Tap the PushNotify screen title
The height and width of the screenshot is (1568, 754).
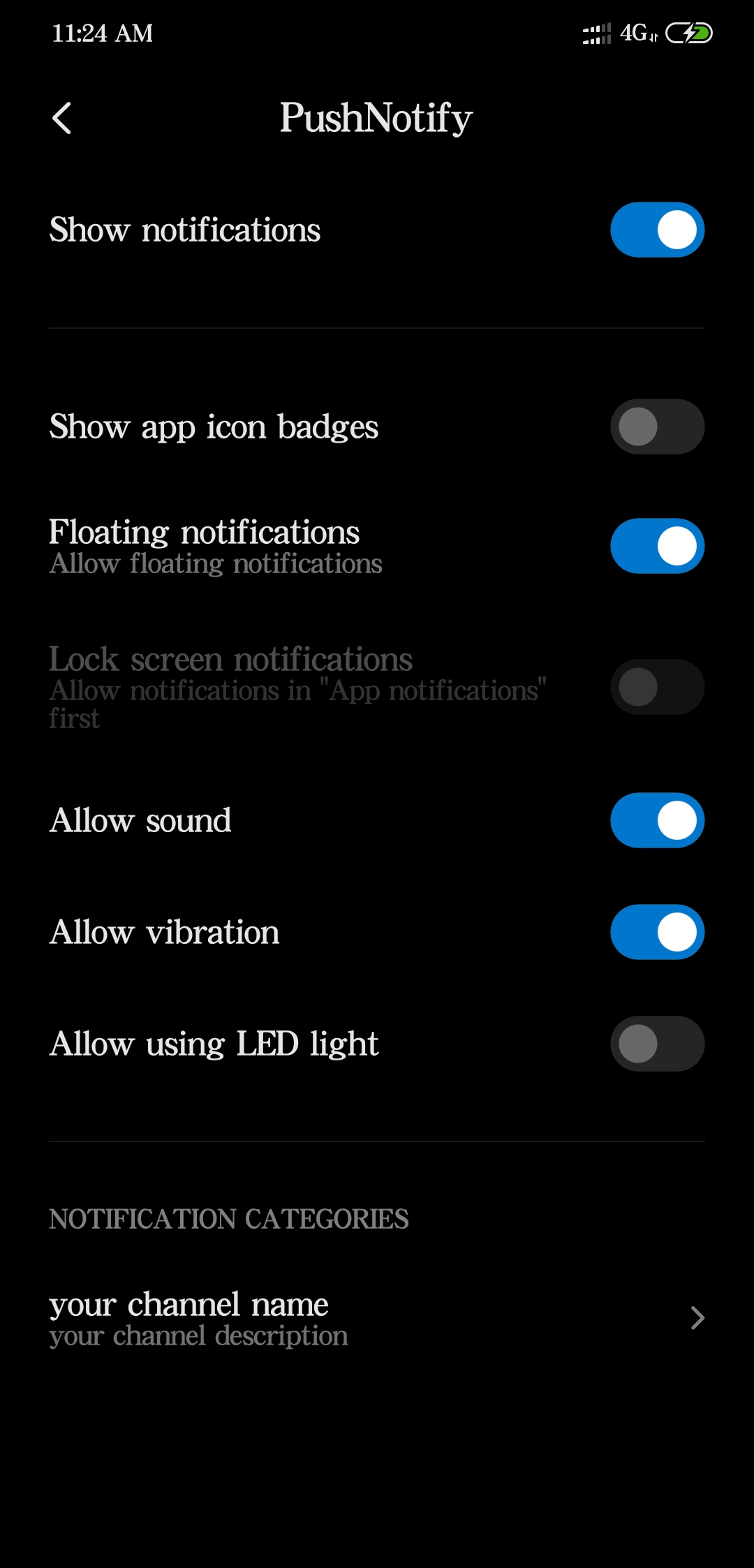click(x=376, y=117)
